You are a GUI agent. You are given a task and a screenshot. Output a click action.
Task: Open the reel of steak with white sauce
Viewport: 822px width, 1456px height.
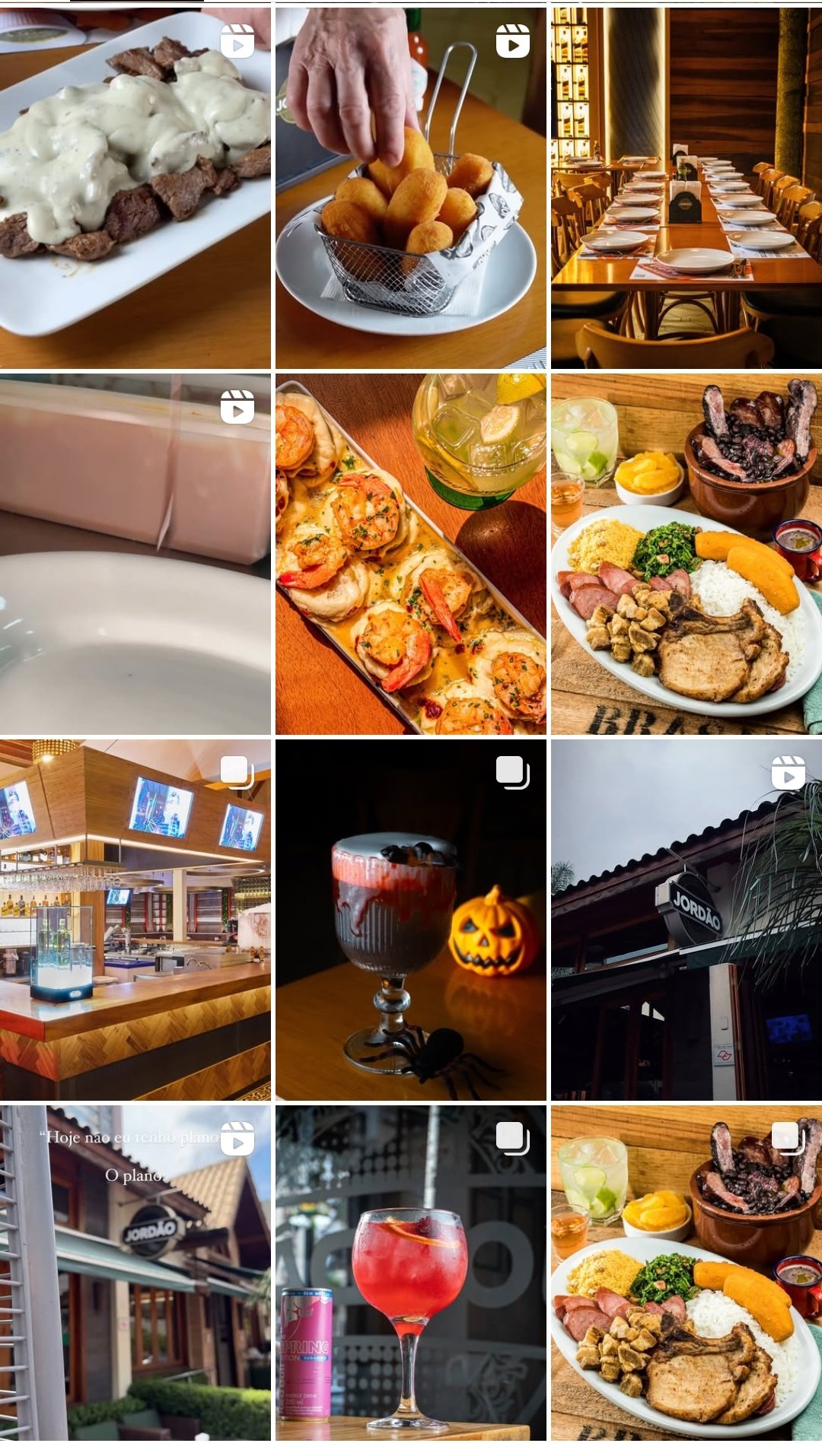(135, 188)
